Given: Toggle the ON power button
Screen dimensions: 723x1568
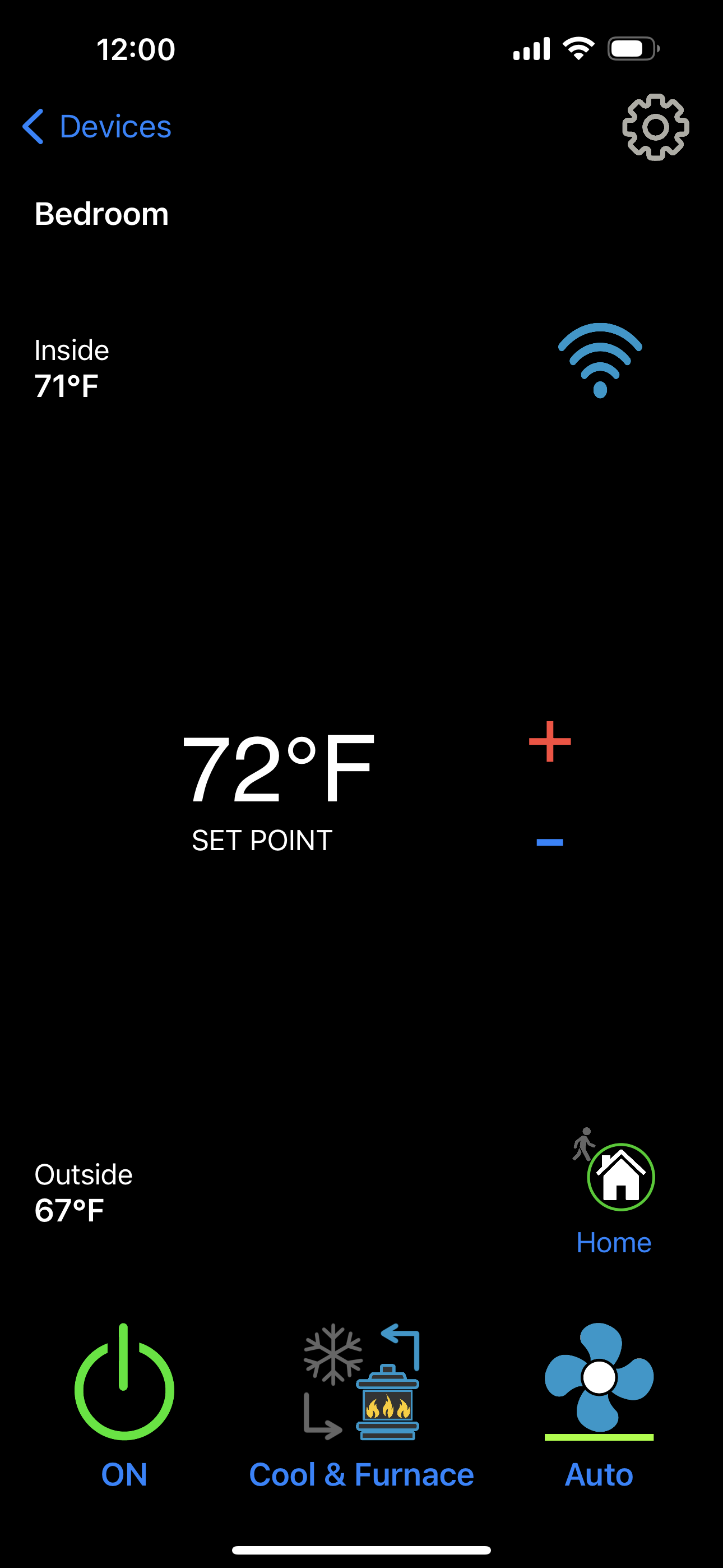Looking at the screenshot, I should click(124, 1406).
